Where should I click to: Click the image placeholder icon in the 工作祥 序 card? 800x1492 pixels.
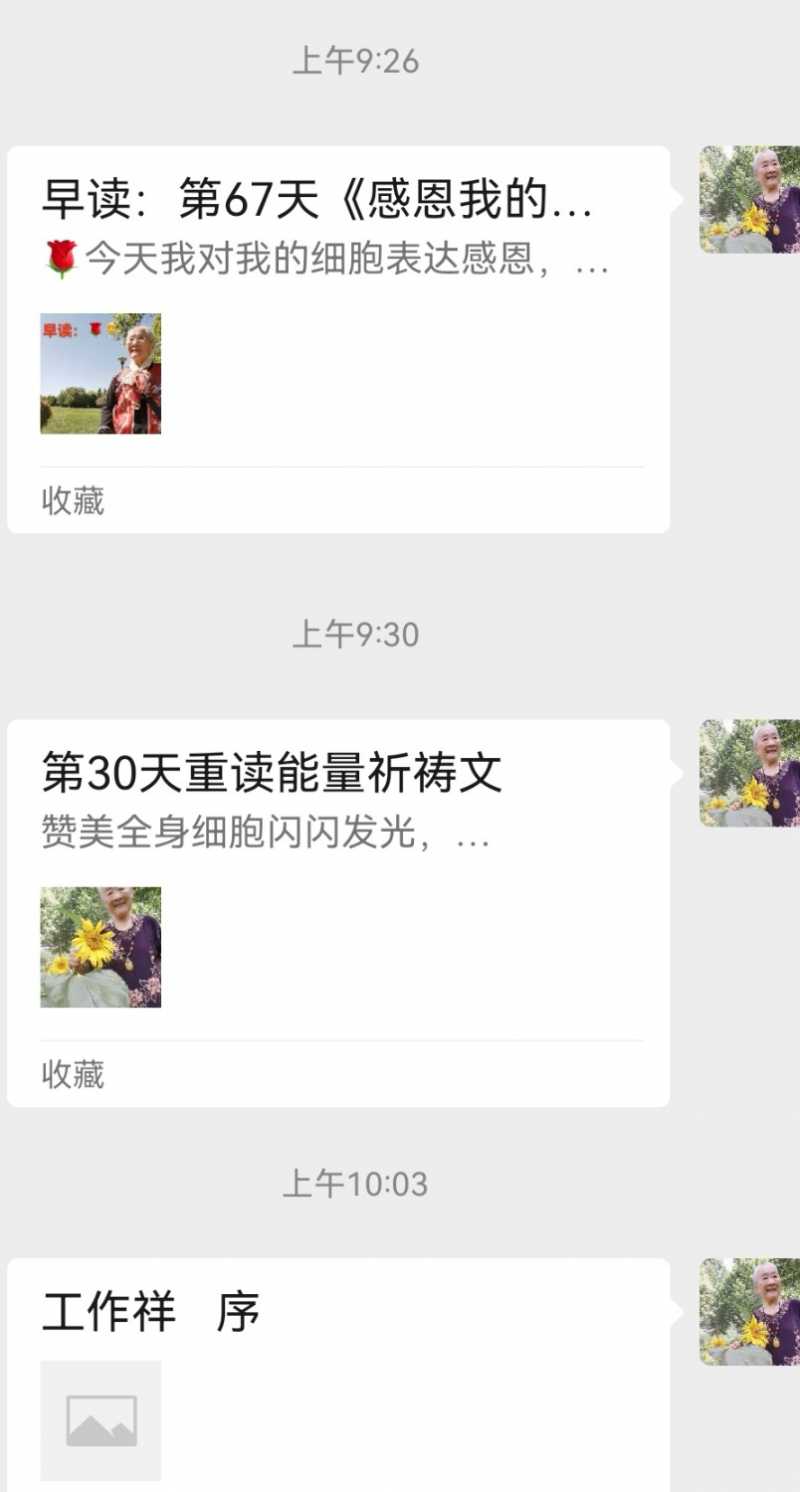click(x=101, y=1418)
